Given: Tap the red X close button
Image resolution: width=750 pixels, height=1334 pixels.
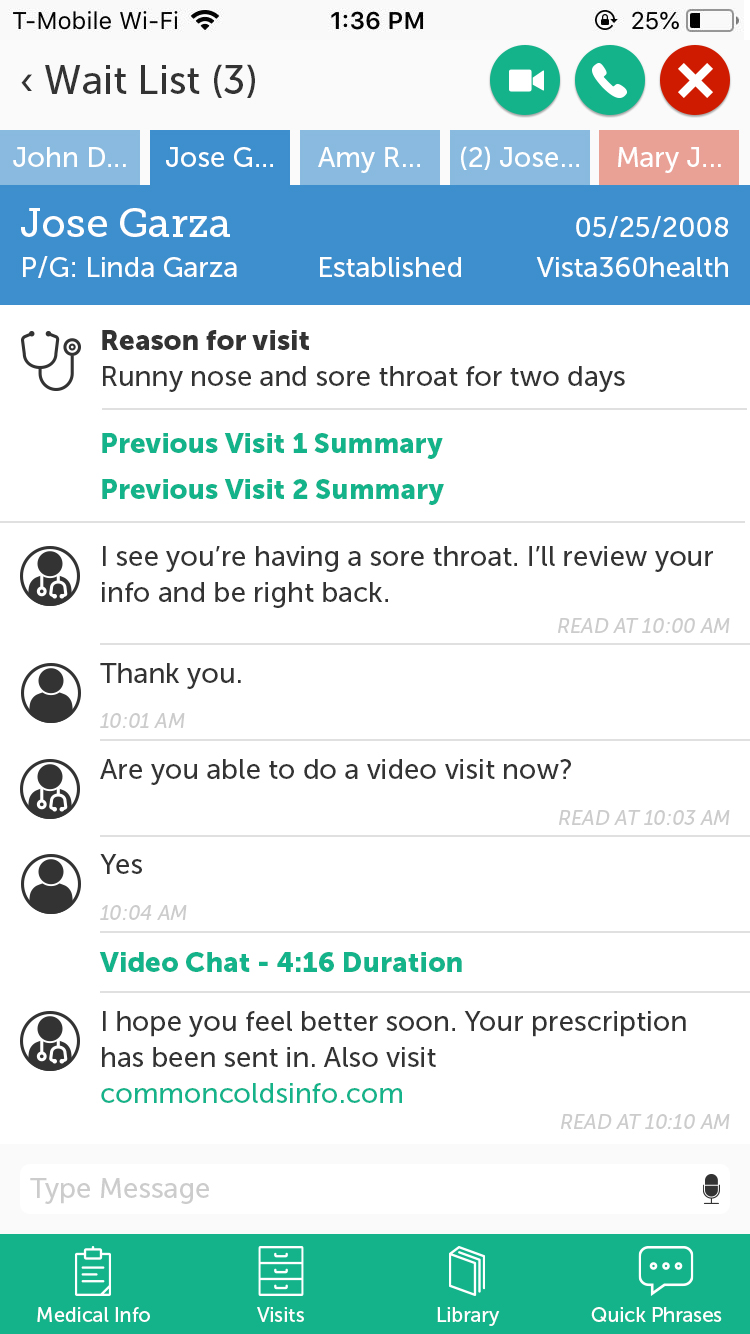Looking at the screenshot, I should [695, 81].
